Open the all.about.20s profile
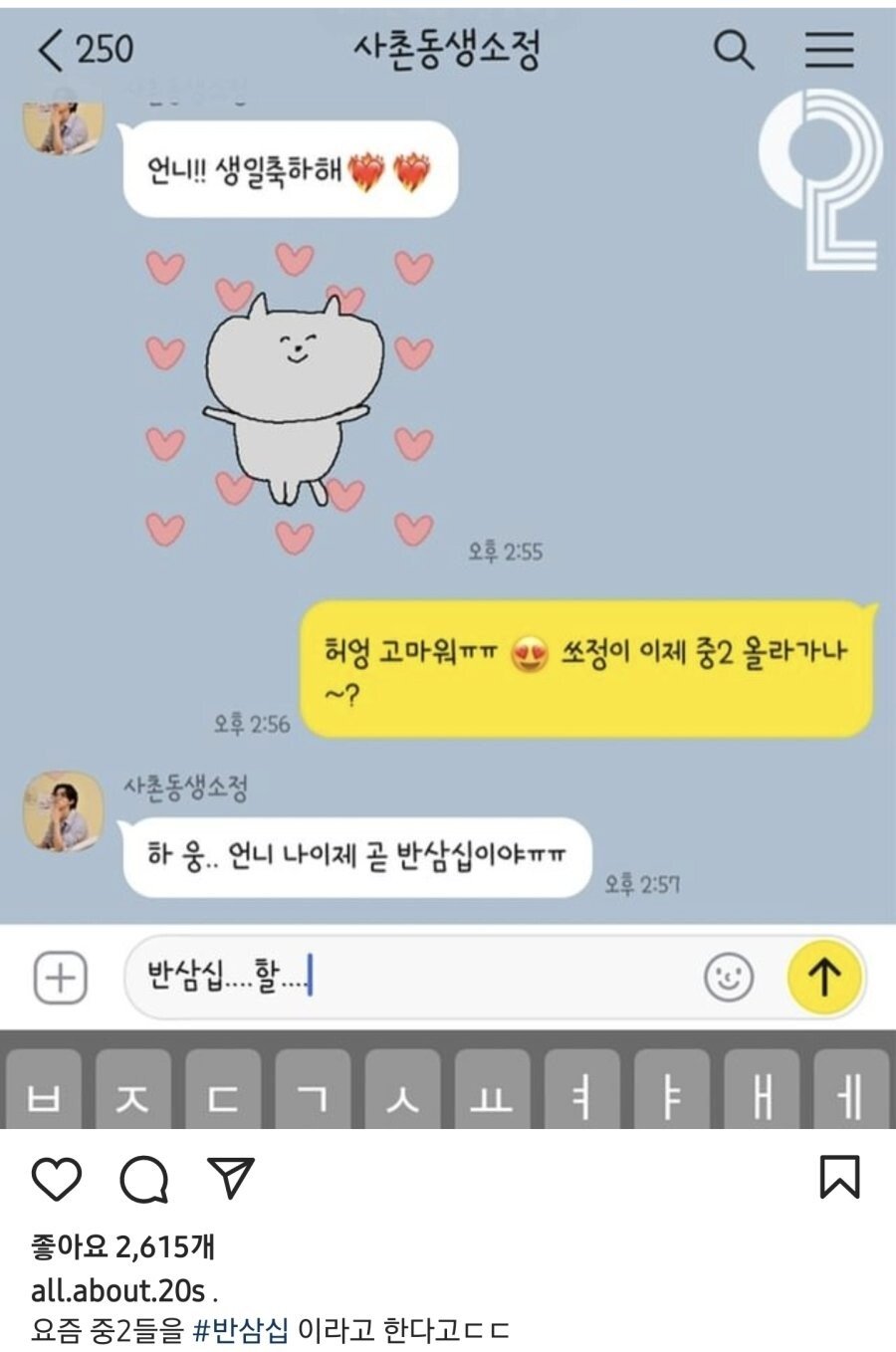Image resolution: width=896 pixels, height=1352 pixels. (117, 1291)
